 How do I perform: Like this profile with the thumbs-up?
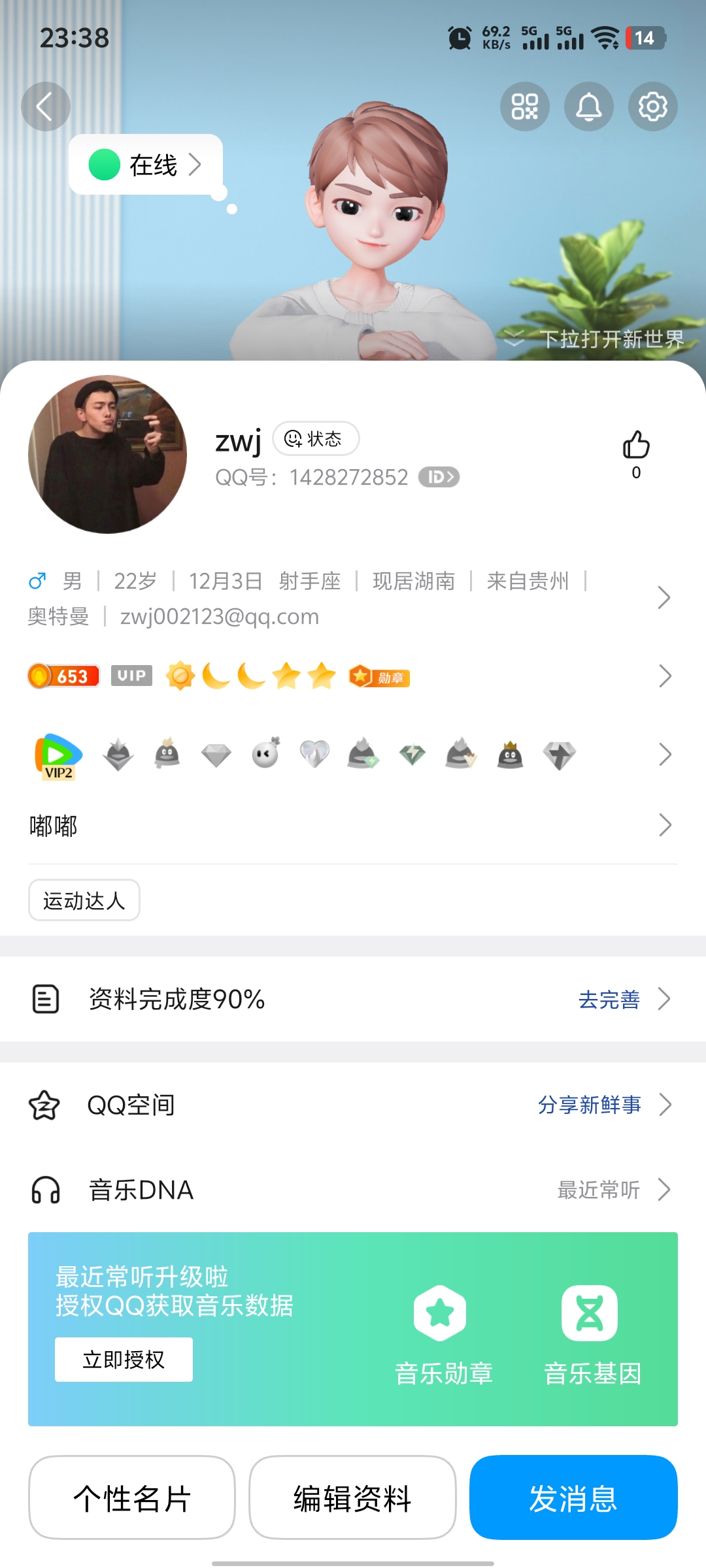[636, 446]
